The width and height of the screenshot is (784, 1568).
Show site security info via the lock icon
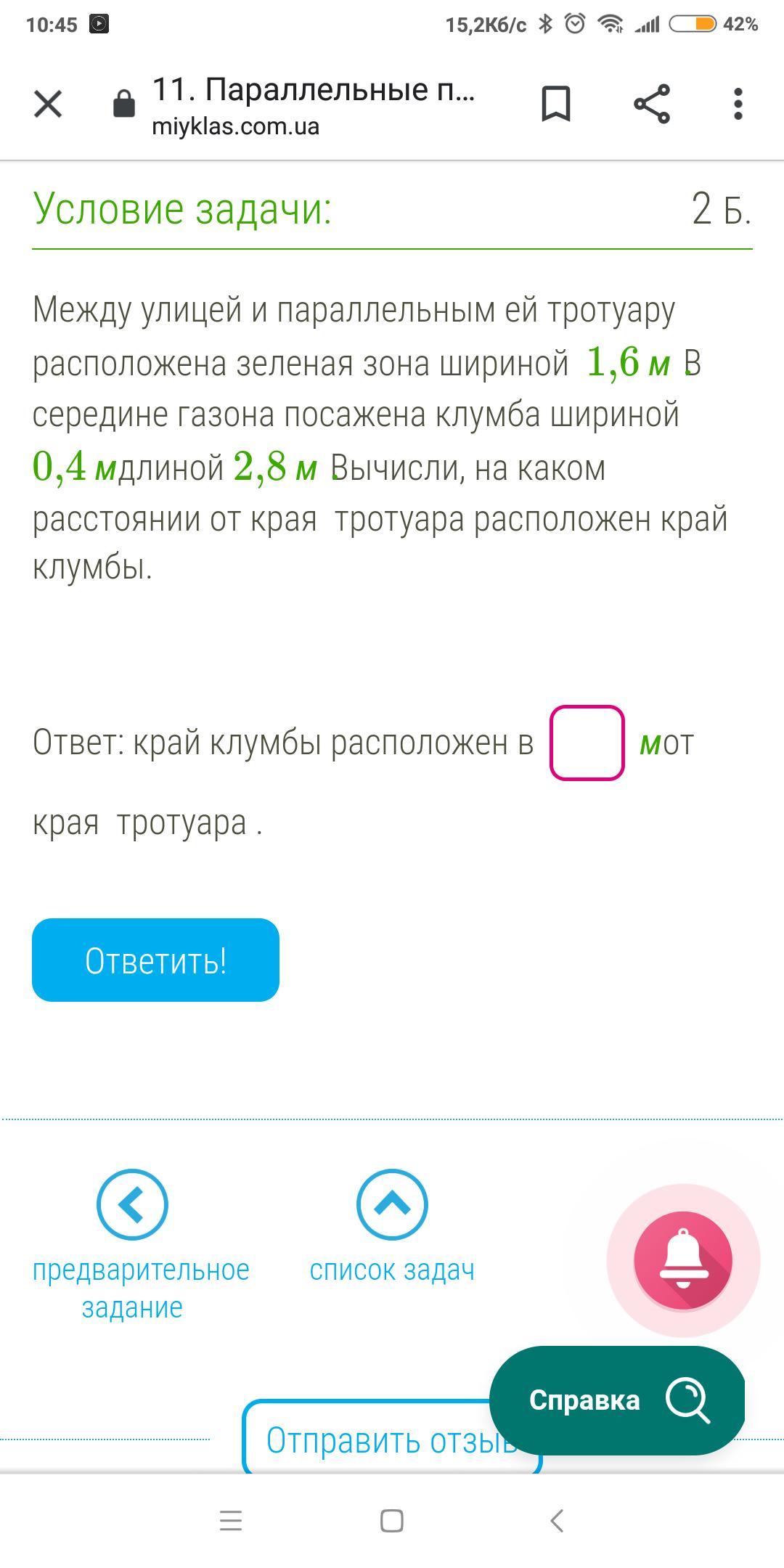(x=124, y=103)
